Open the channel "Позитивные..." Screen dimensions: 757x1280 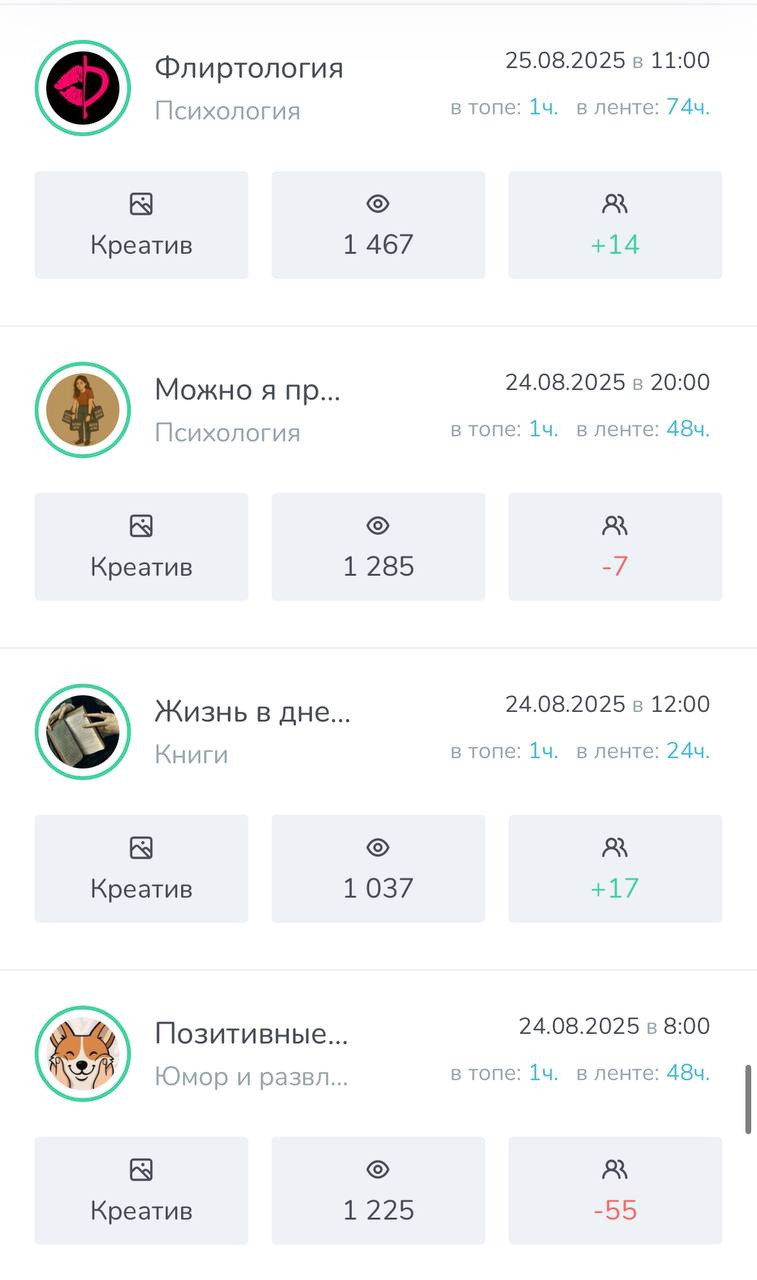251,1034
